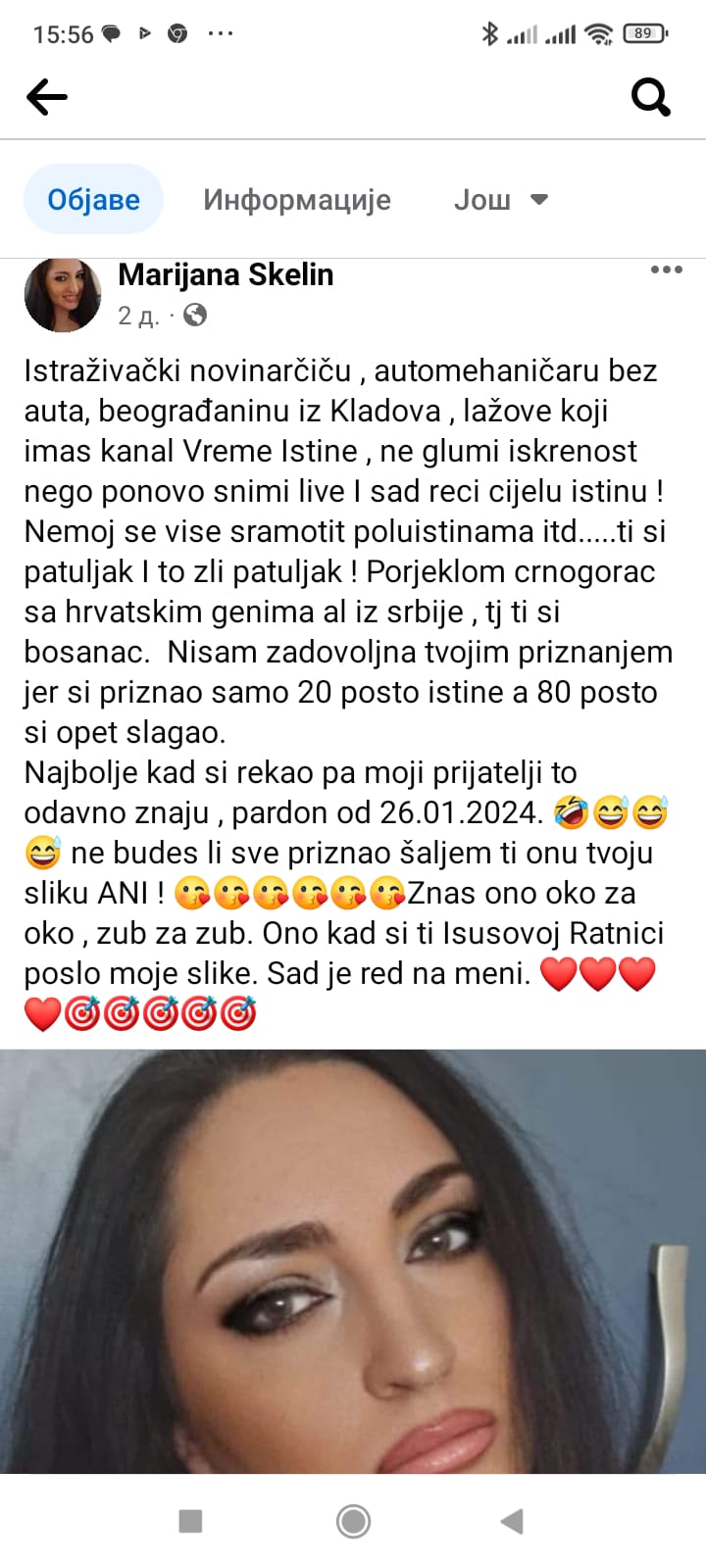Tap the system home button
The height and width of the screenshot is (1568, 706).
(353, 1521)
